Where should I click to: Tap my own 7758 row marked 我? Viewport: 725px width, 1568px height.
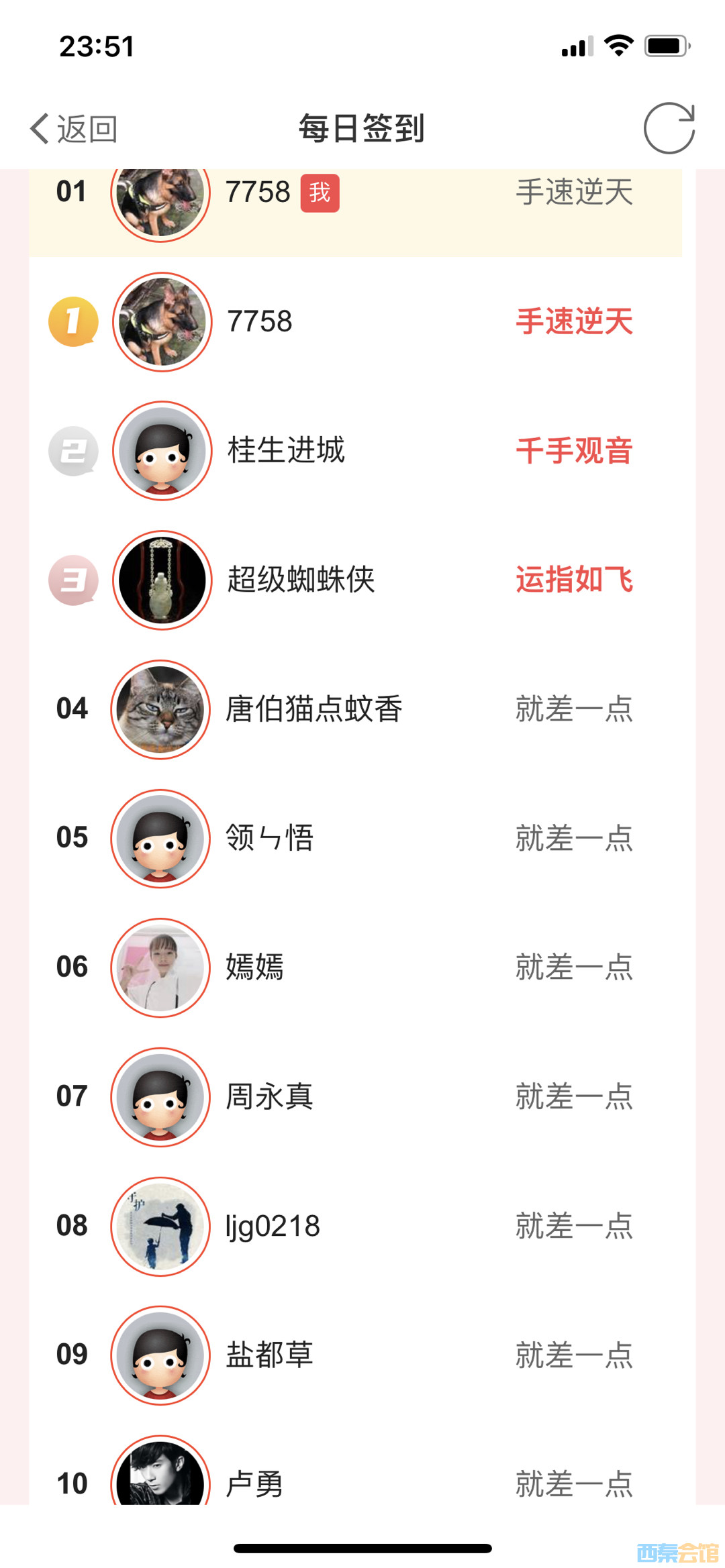pos(362,201)
